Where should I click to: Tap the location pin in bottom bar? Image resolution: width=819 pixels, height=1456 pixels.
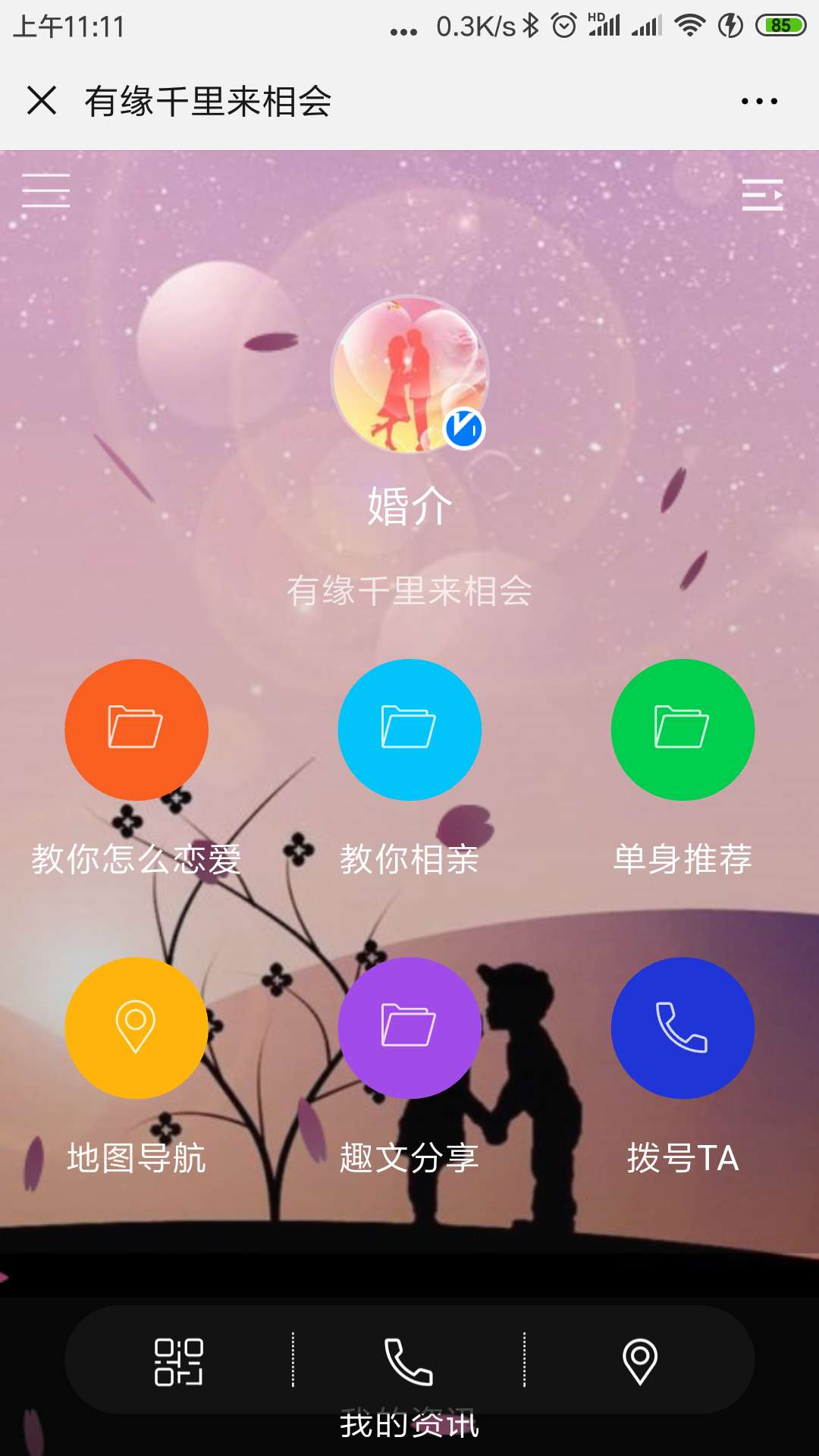click(639, 1361)
